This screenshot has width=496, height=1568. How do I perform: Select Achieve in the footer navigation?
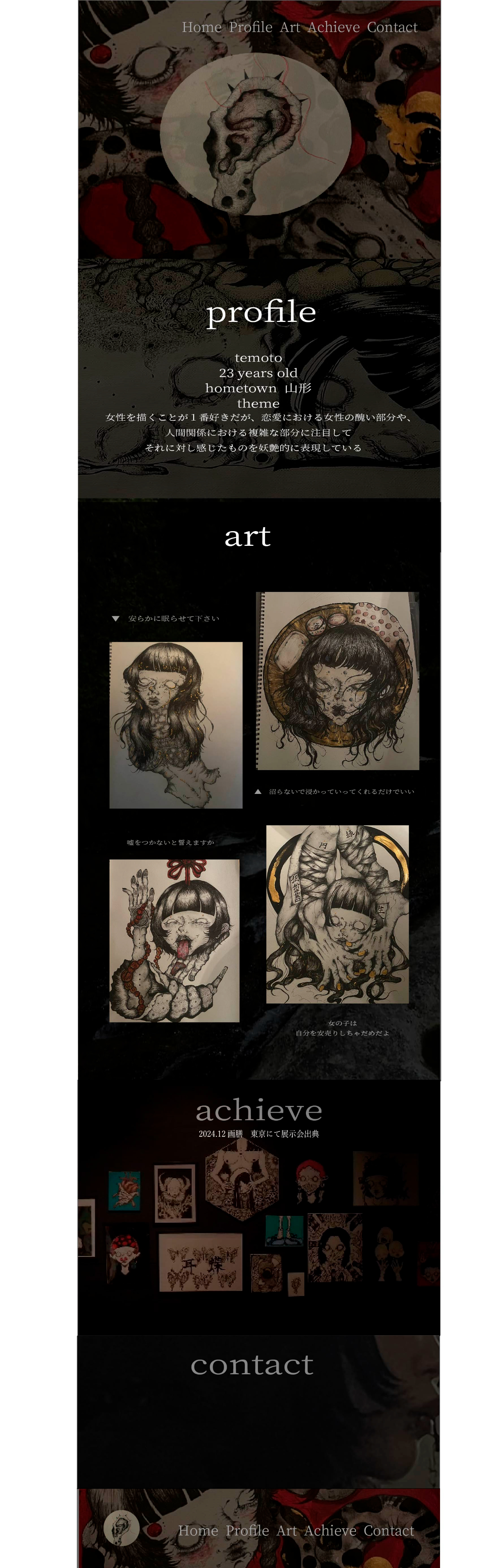tap(330, 1529)
